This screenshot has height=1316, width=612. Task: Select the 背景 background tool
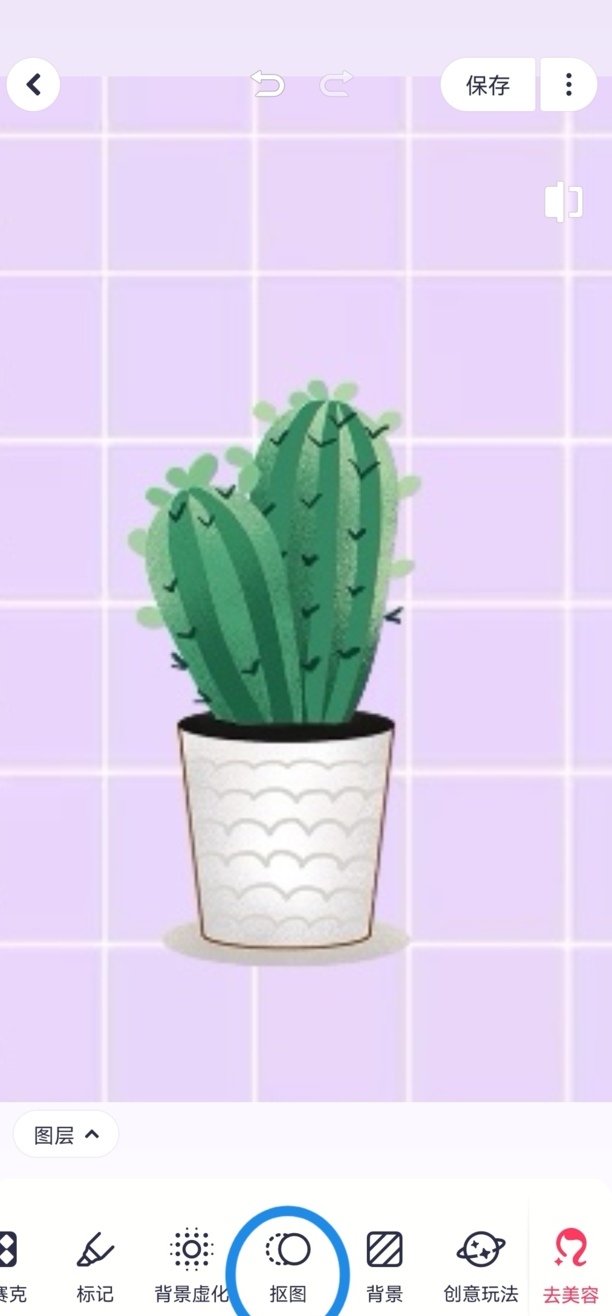[x=384, y=1265]
